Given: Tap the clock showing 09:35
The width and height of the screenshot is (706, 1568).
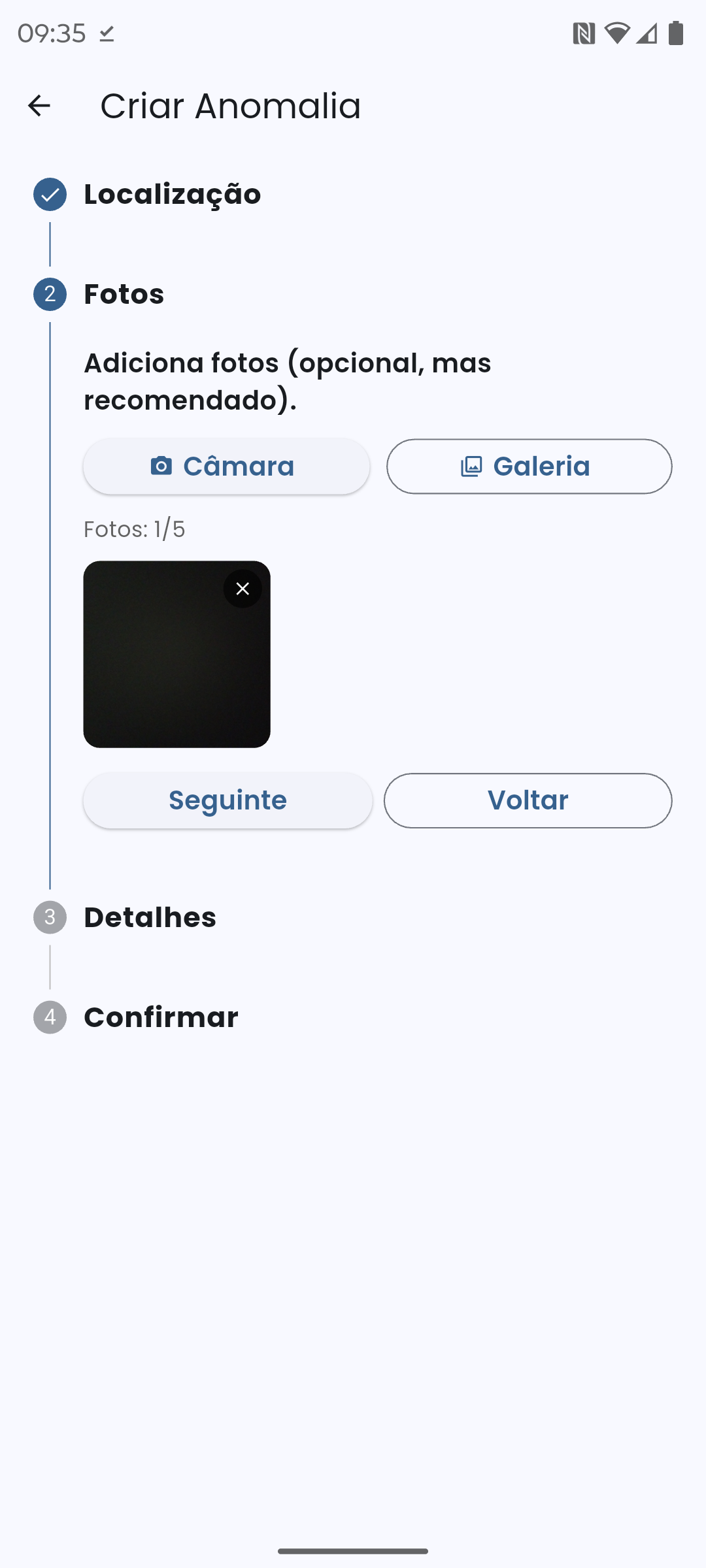Looking at the screenshot, I should [x=51, y=33].
